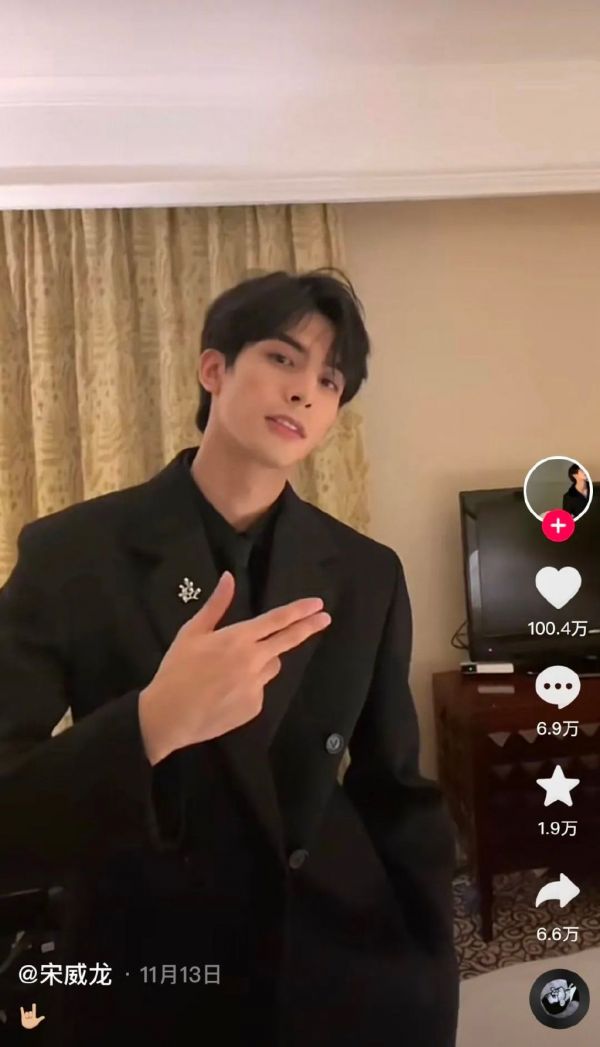Open the @宋威龙 username link

point(66,974)
